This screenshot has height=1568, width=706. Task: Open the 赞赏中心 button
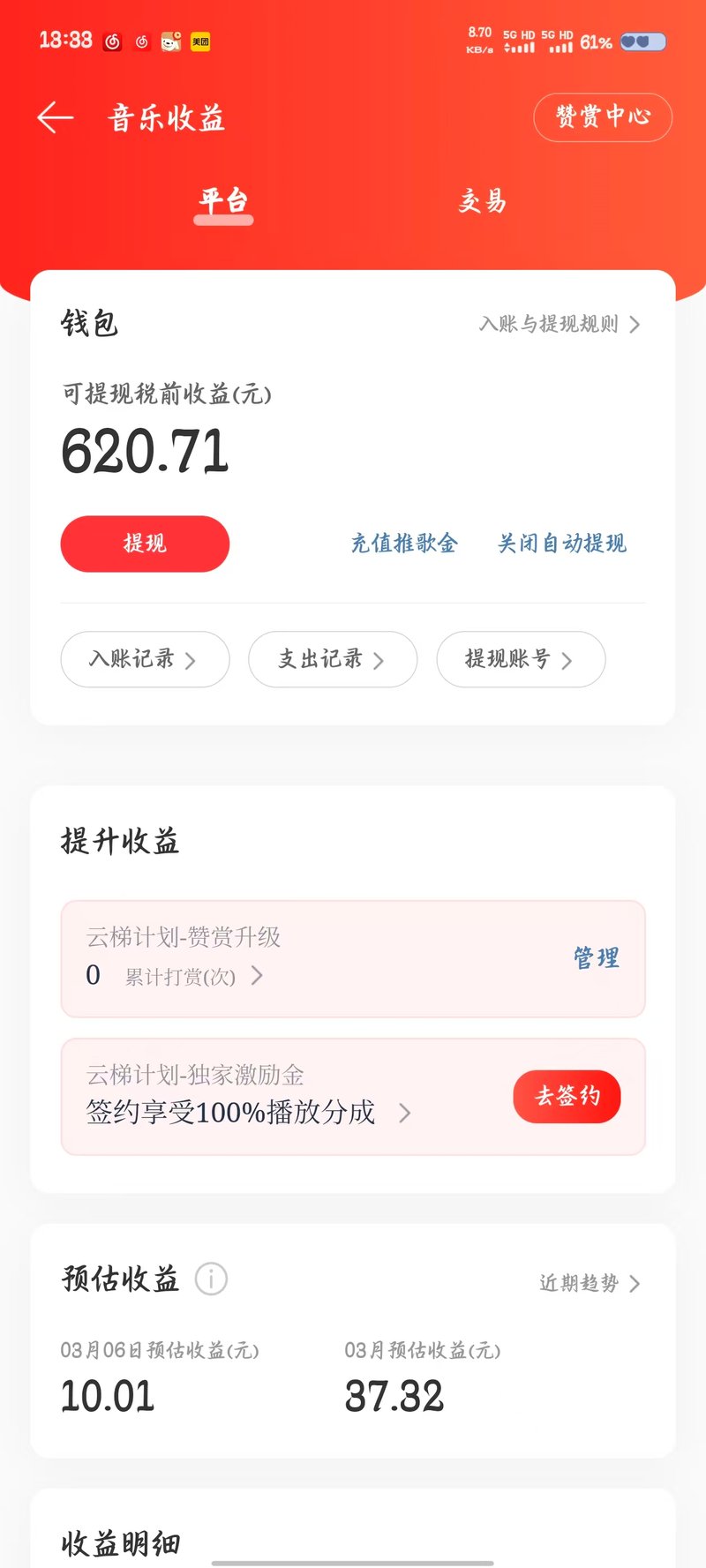tap(603, 117)
